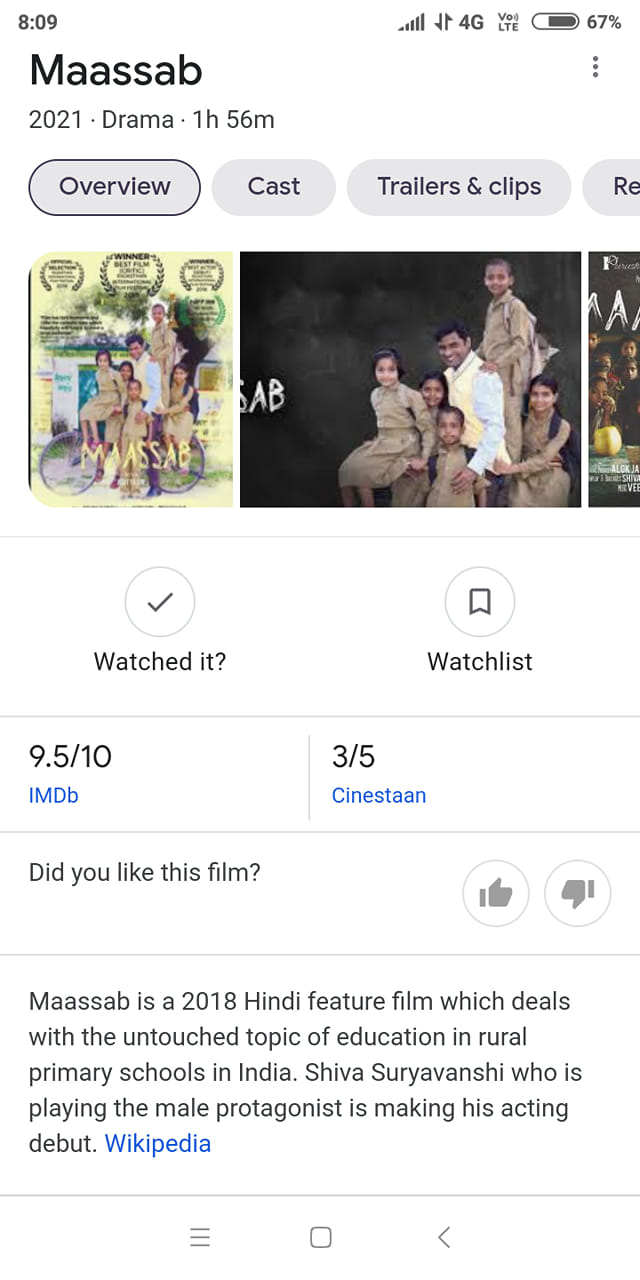Give the film a thumbs up
640x1280 pixels.
(496, 893)
